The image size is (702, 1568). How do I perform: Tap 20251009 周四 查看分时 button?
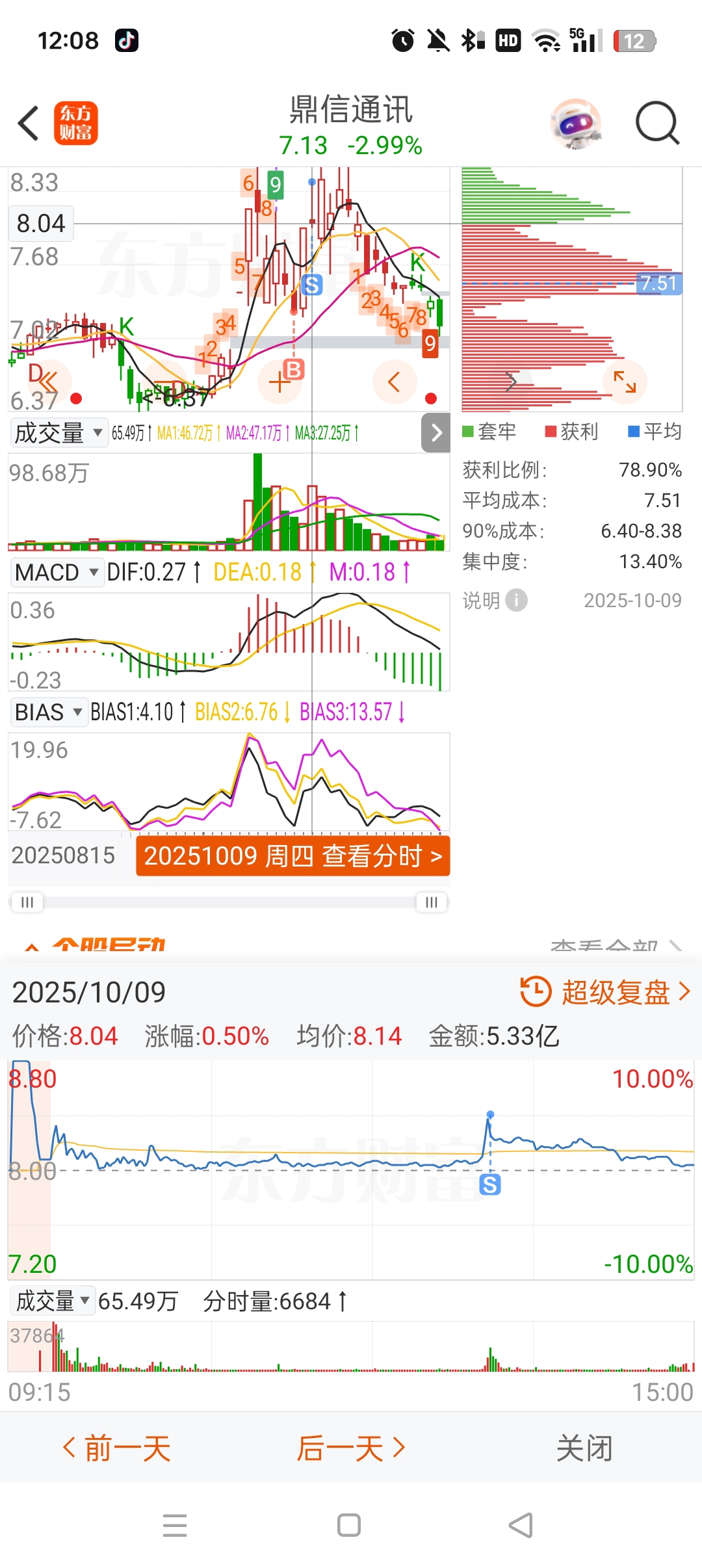coord(292,856)
